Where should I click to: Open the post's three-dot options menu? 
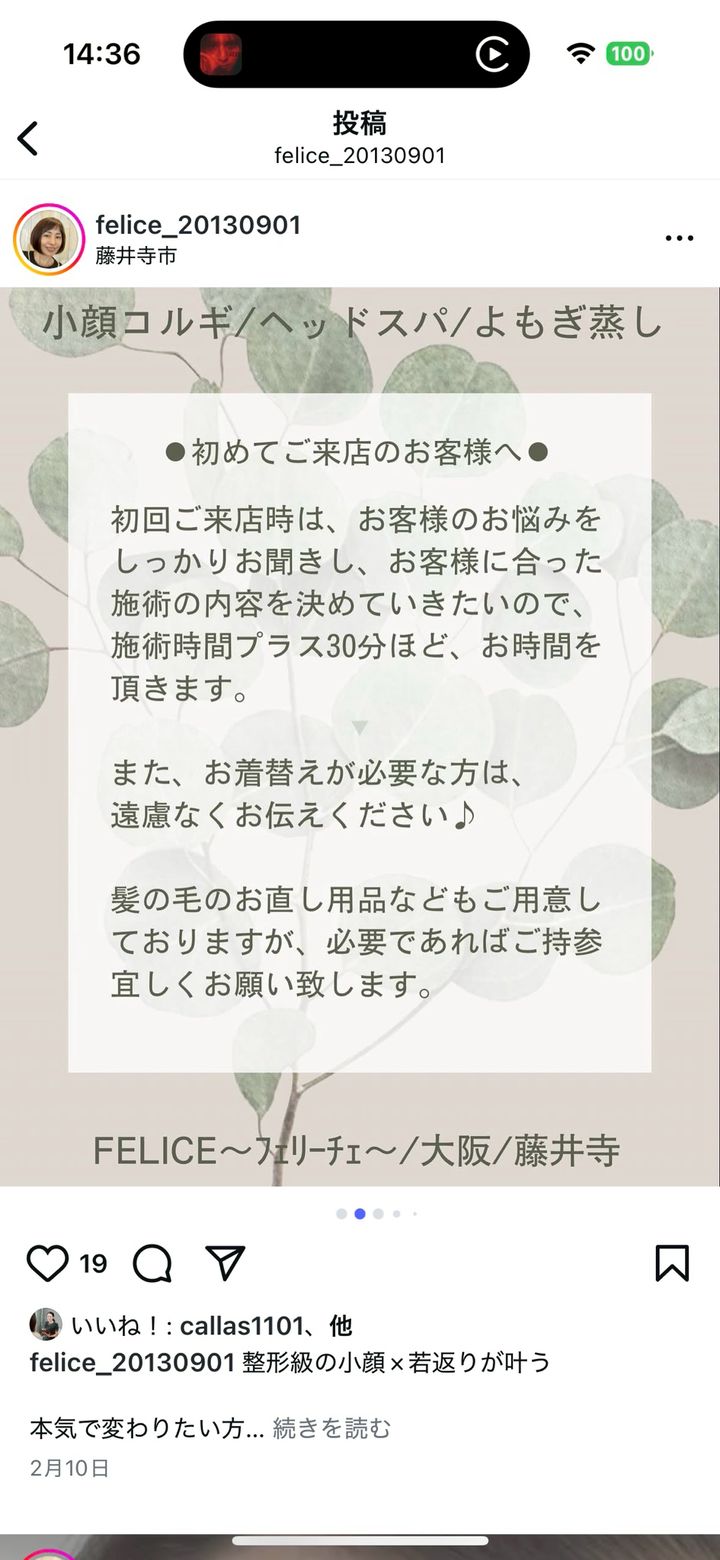[679, 238]
